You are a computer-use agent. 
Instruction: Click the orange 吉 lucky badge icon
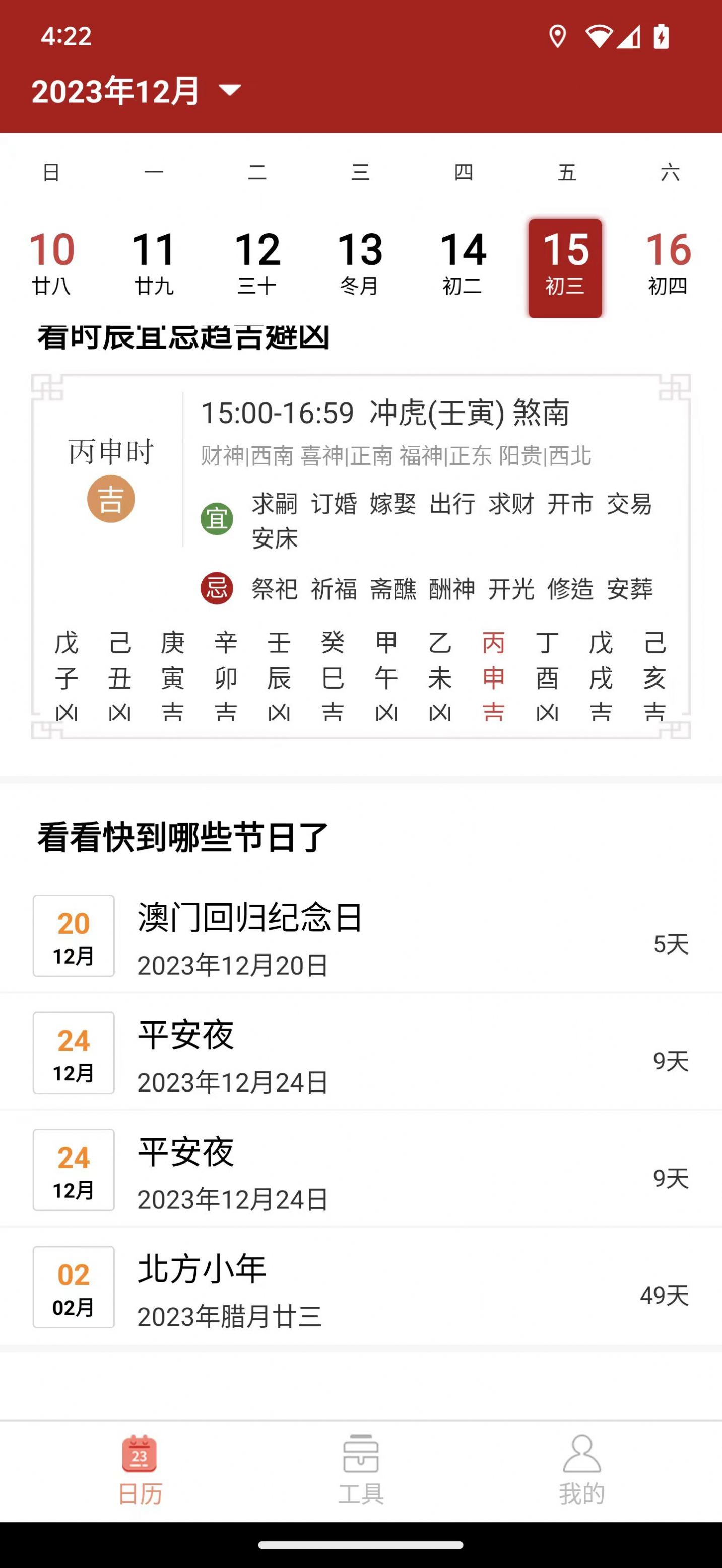[111, 500]
